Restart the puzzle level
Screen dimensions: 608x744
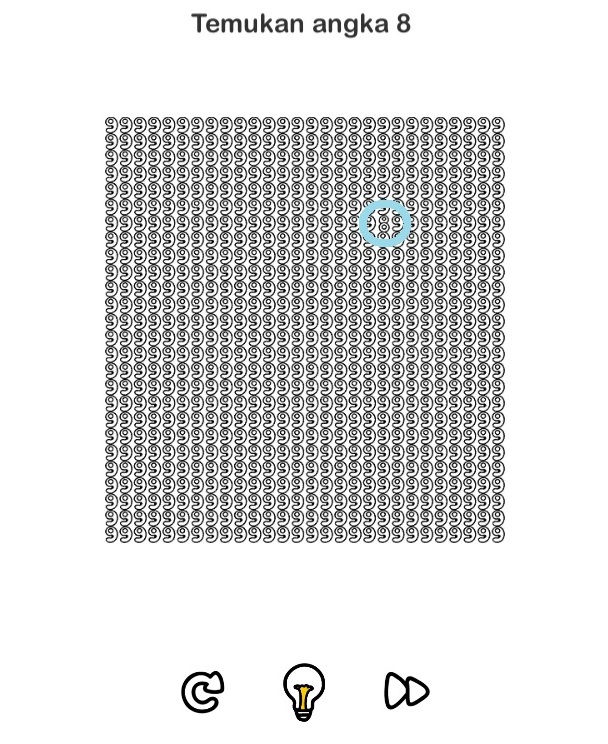click(202, 692)
